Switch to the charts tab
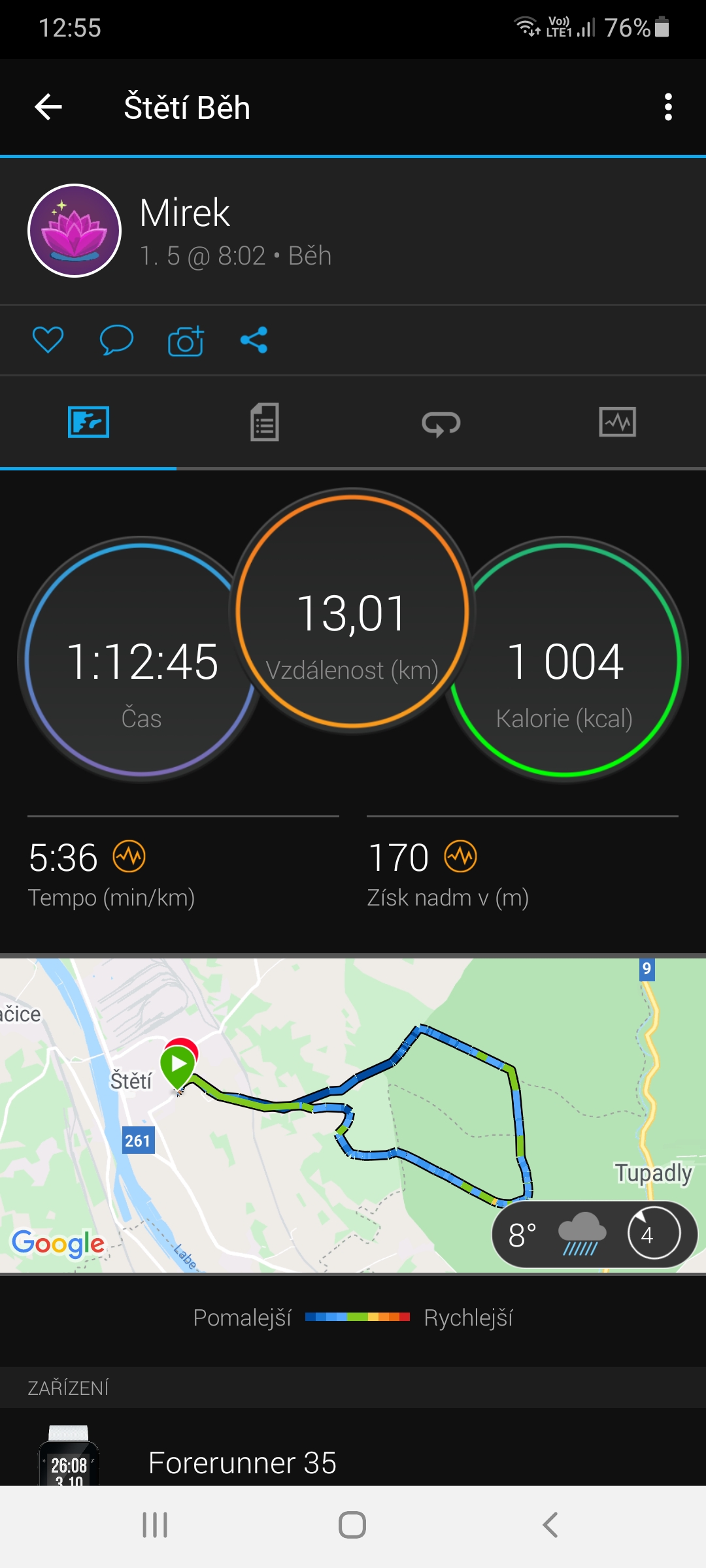Screen dimensions: 706x1568 pyautogui.click(x=618, y=422)
